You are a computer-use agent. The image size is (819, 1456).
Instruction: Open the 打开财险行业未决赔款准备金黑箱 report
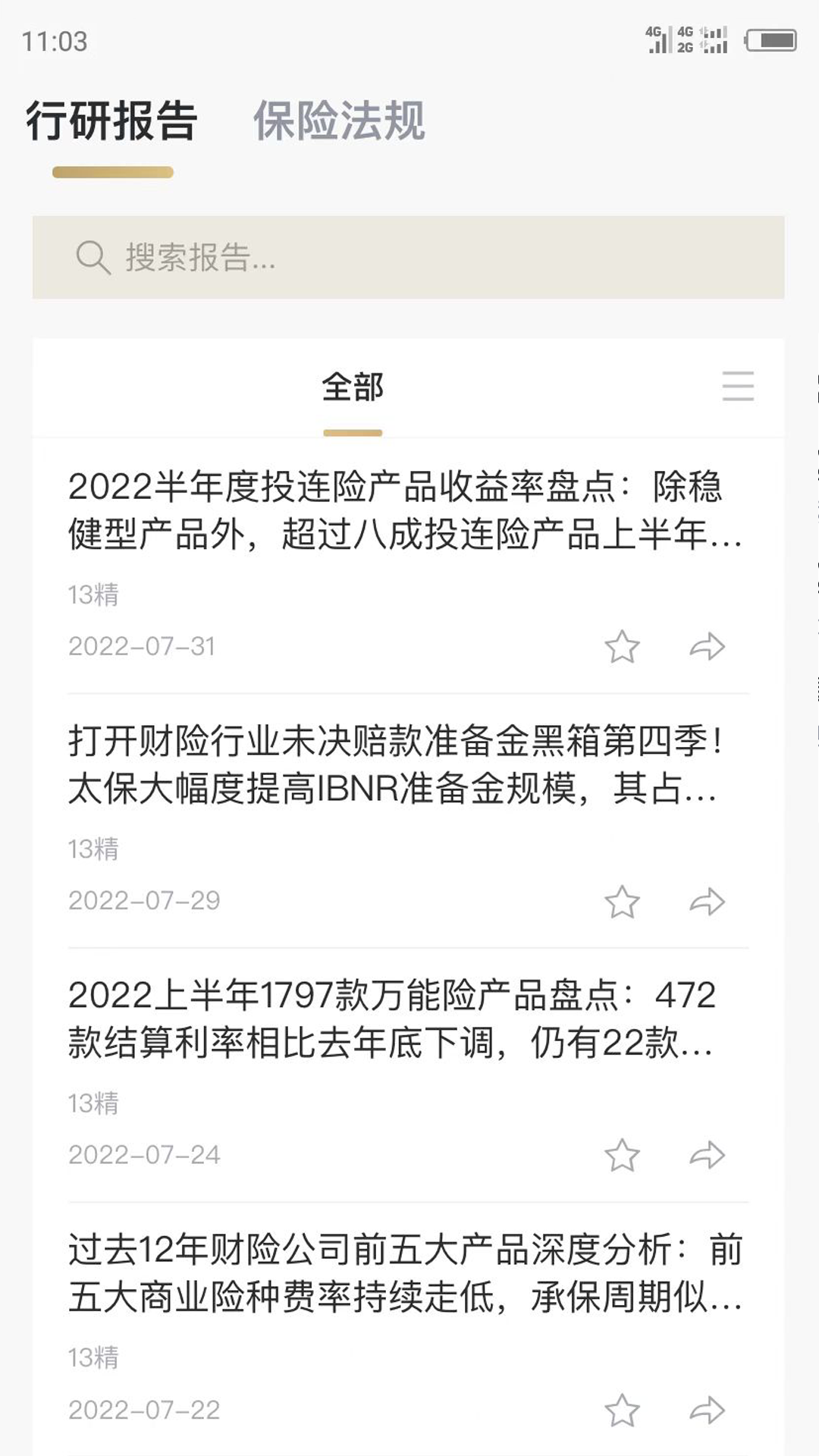[394, 764]
